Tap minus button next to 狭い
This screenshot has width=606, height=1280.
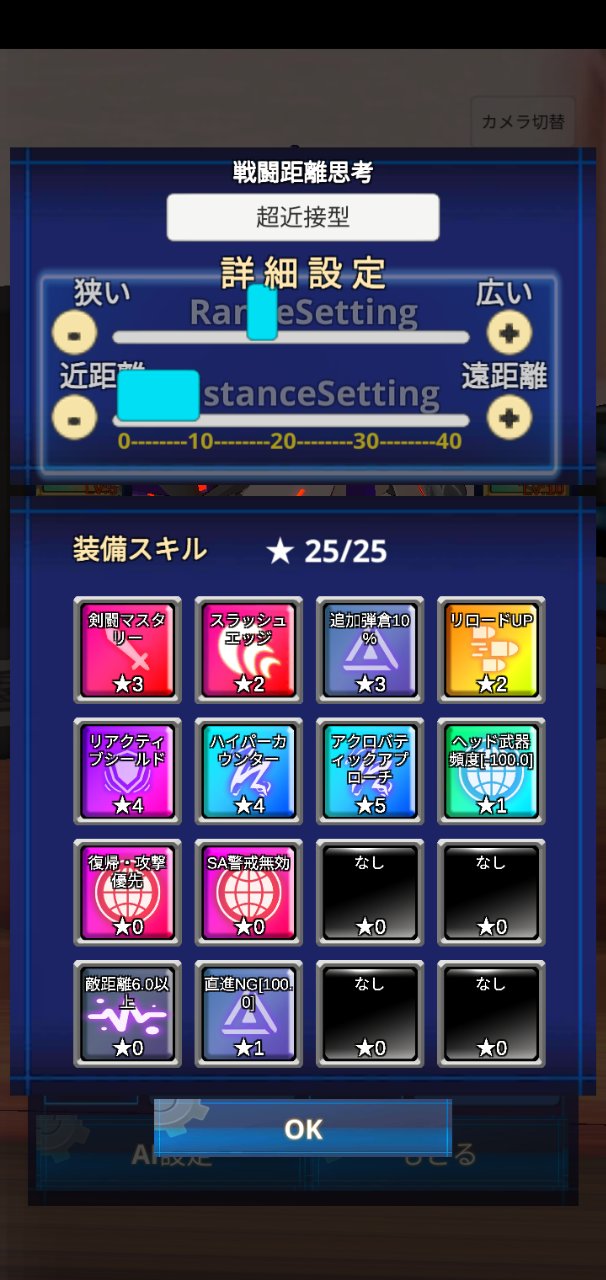75,332
